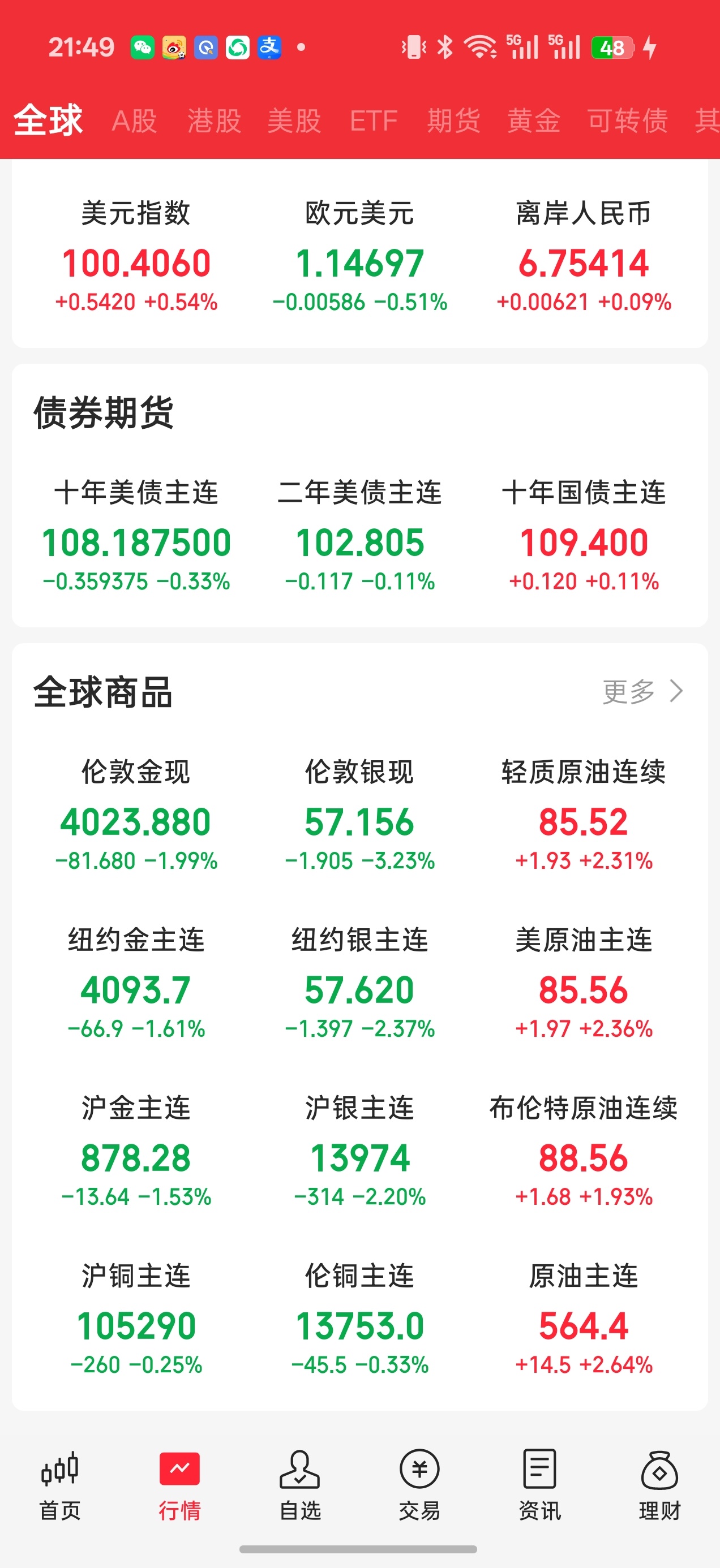Open 沪铜主连 copper futures
This screenshot has width=720, height=1568.
pos(136,1319)
